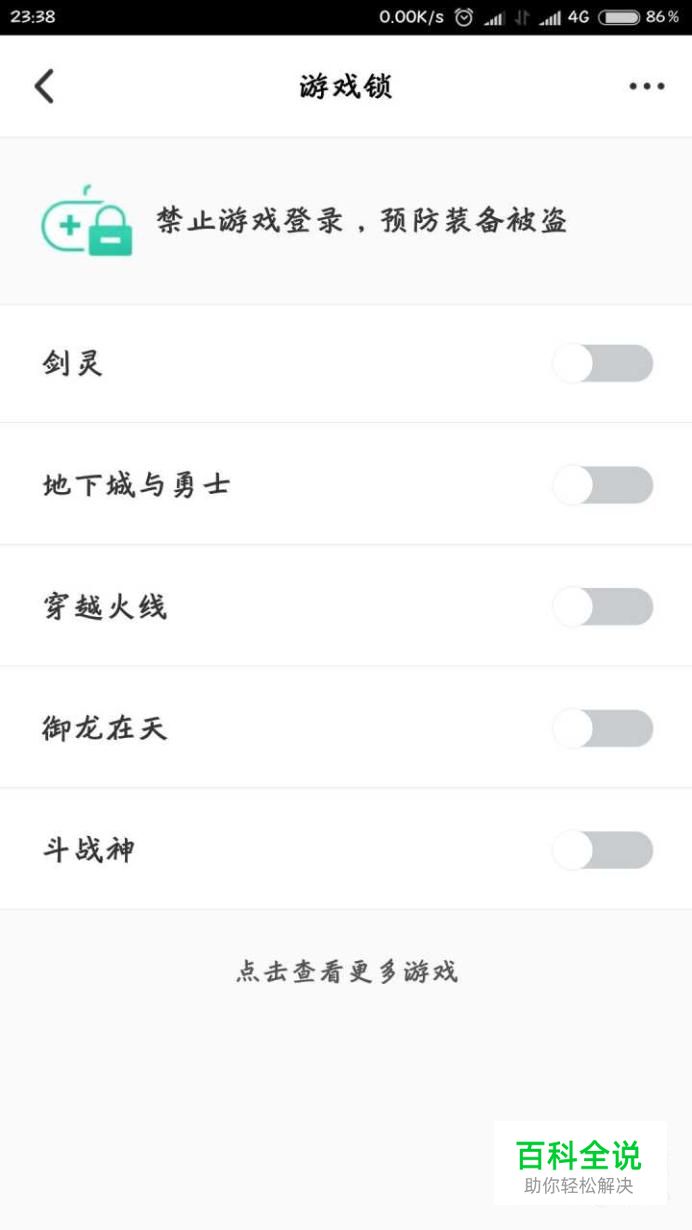Enable the 斗战神 game lock
692x1230 pixels.
point(603,850)
